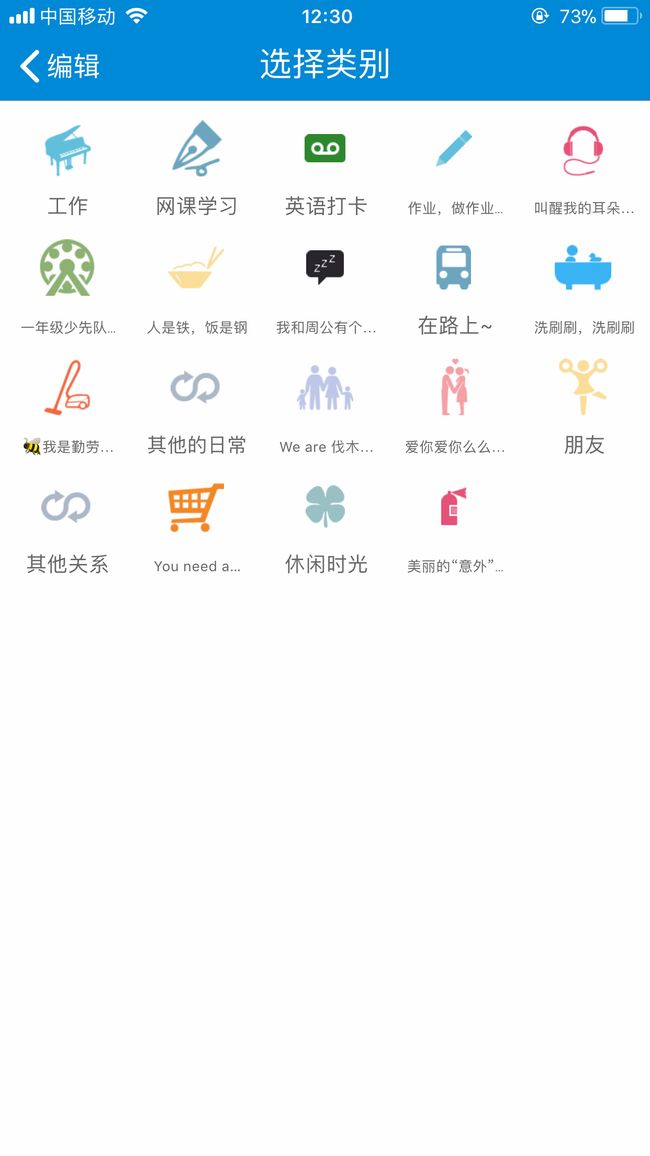Pick the 洗刷刷，洗刷刷 bathtub category
Image resolution: width=650 pixels, height=1156 pixels.
click(584, 289)
